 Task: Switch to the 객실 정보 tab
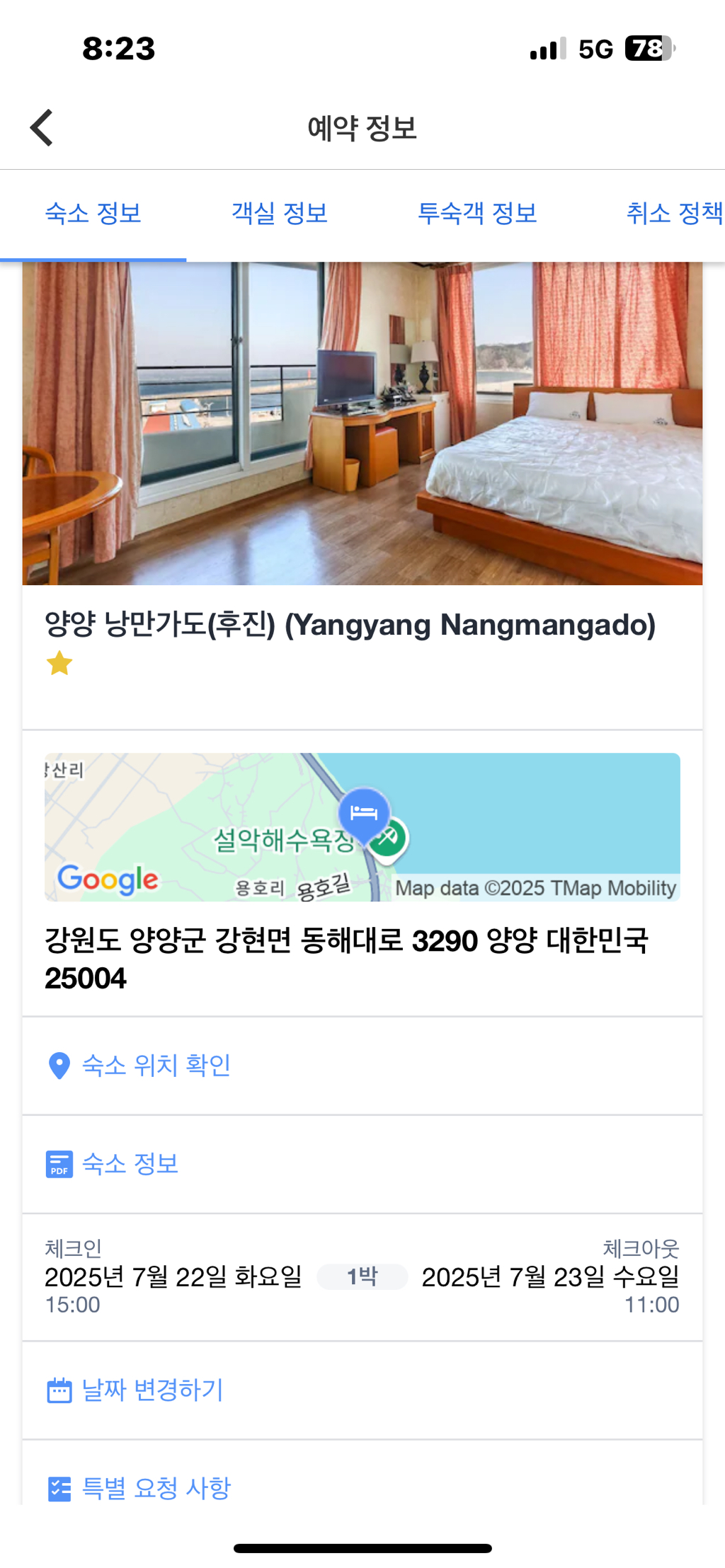280,213
